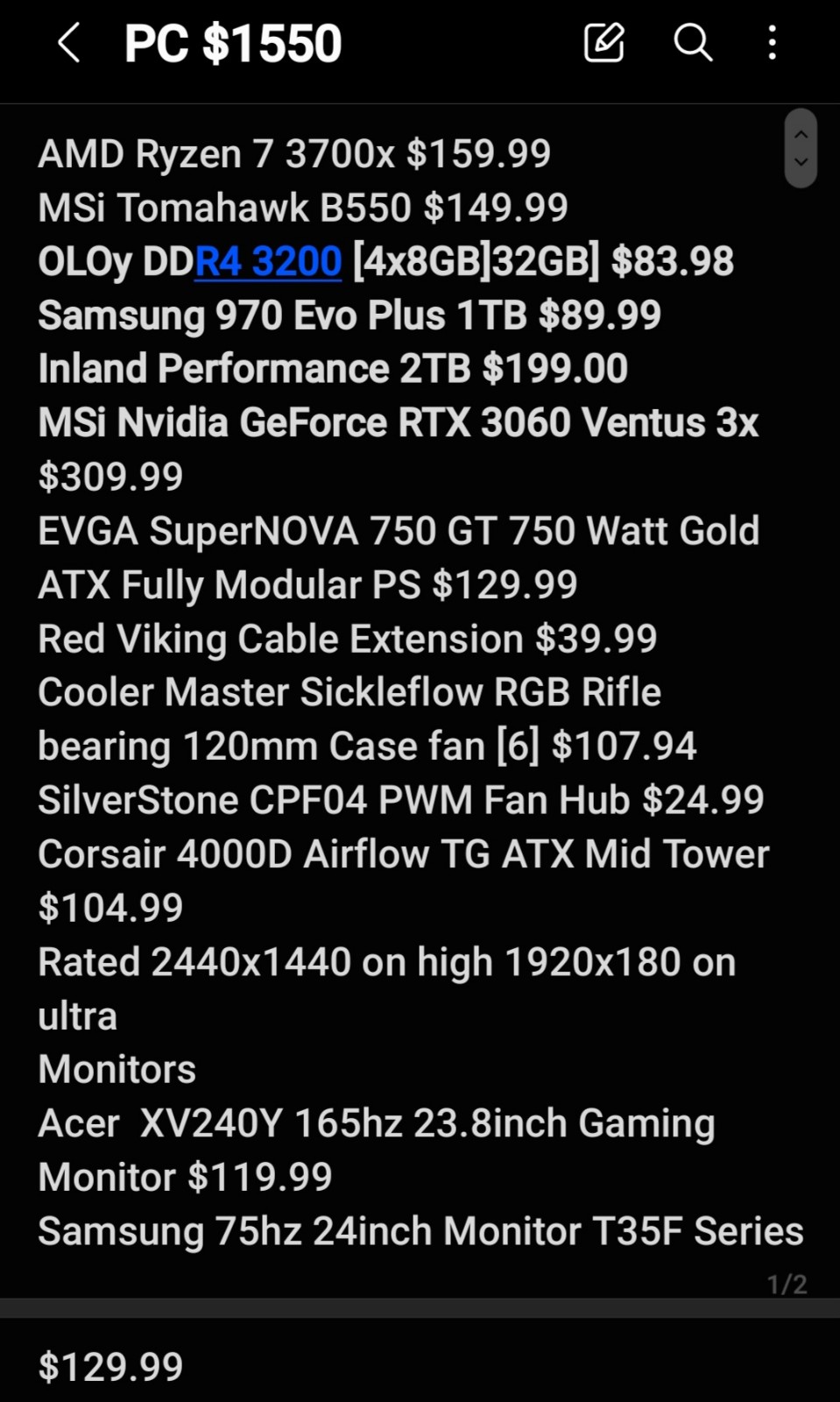Search within the note

692,42
